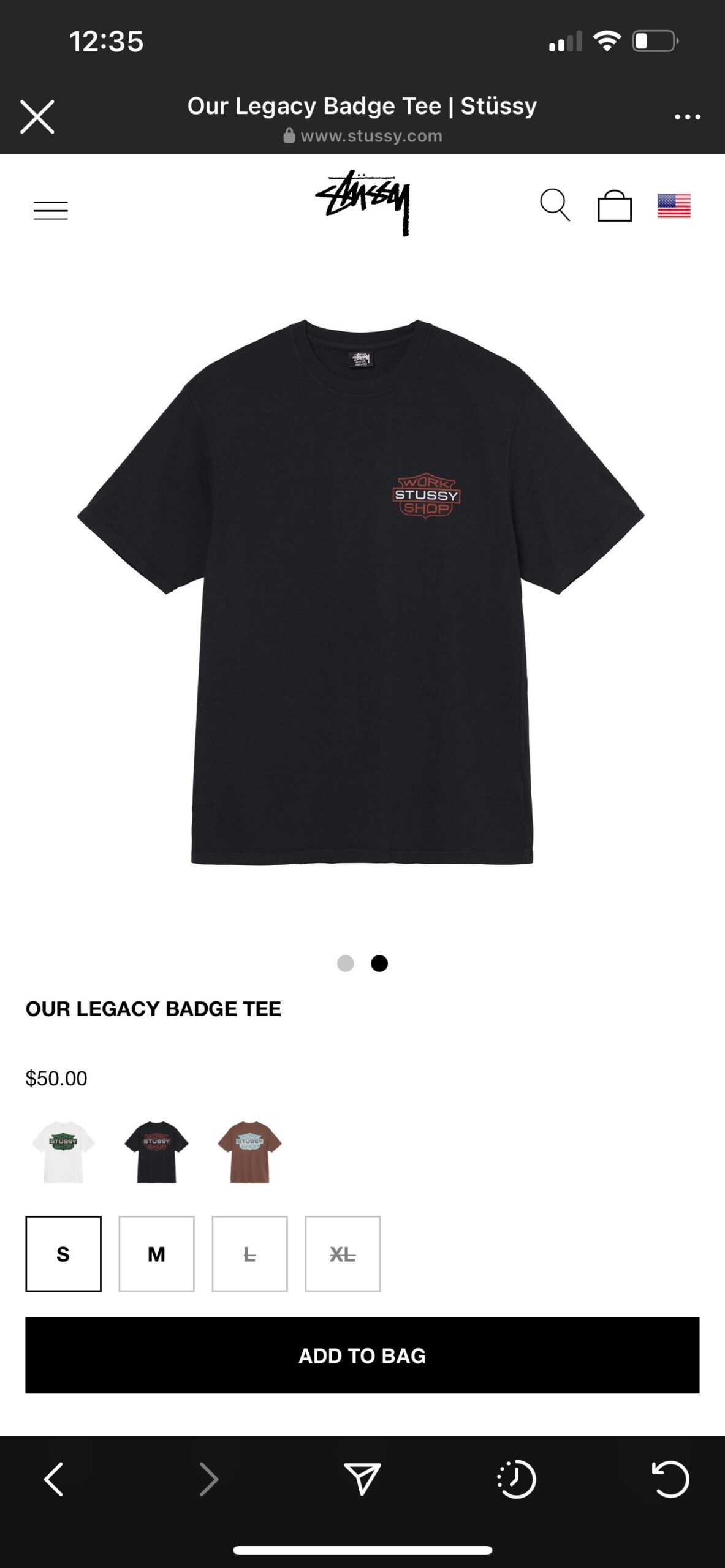Choose size M
The image size is (725, 1568).
(156, 1254)
